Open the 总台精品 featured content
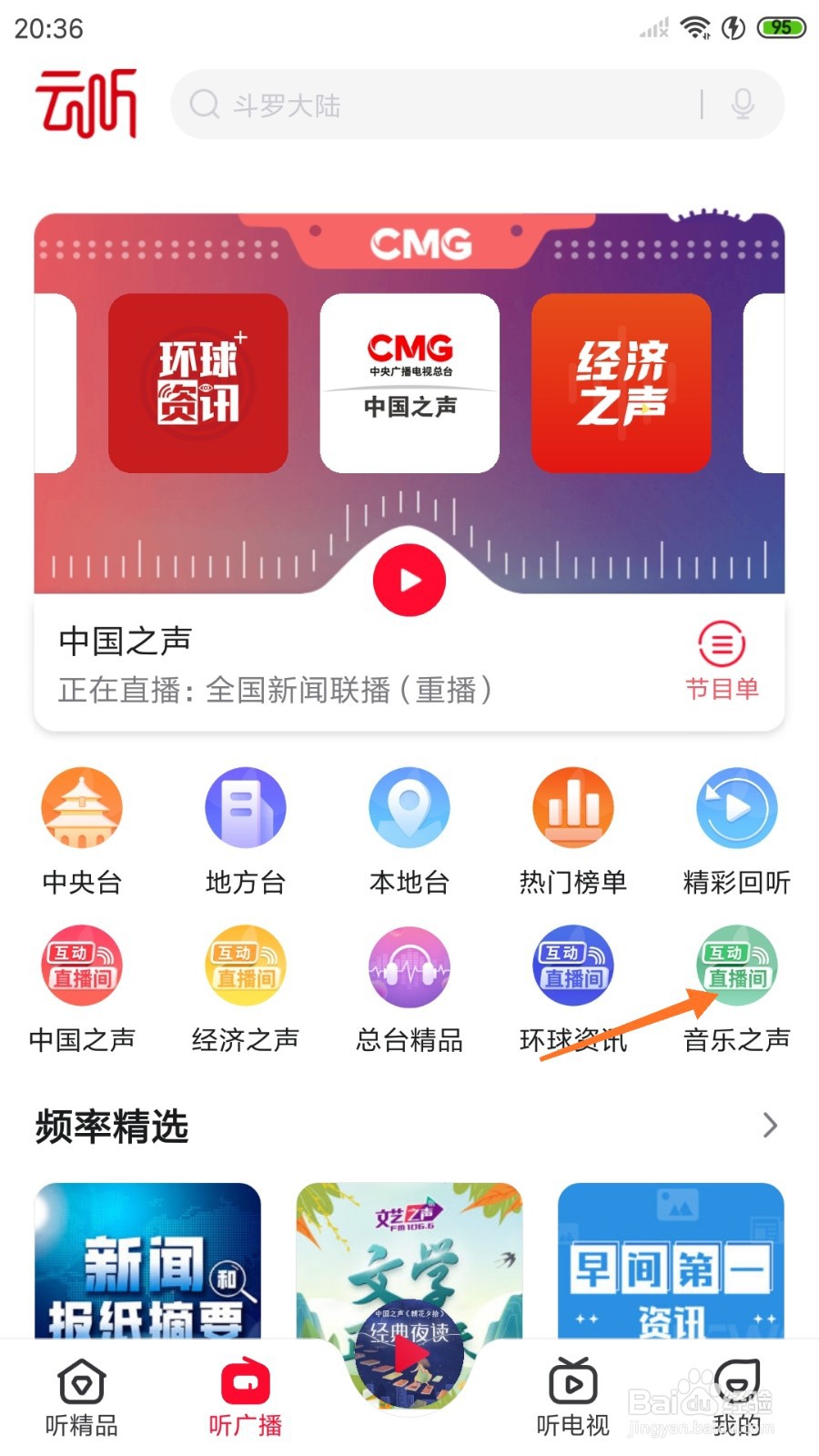This screenshot has width=819, height=1456. pyautogui.click(x=409, y=987)
